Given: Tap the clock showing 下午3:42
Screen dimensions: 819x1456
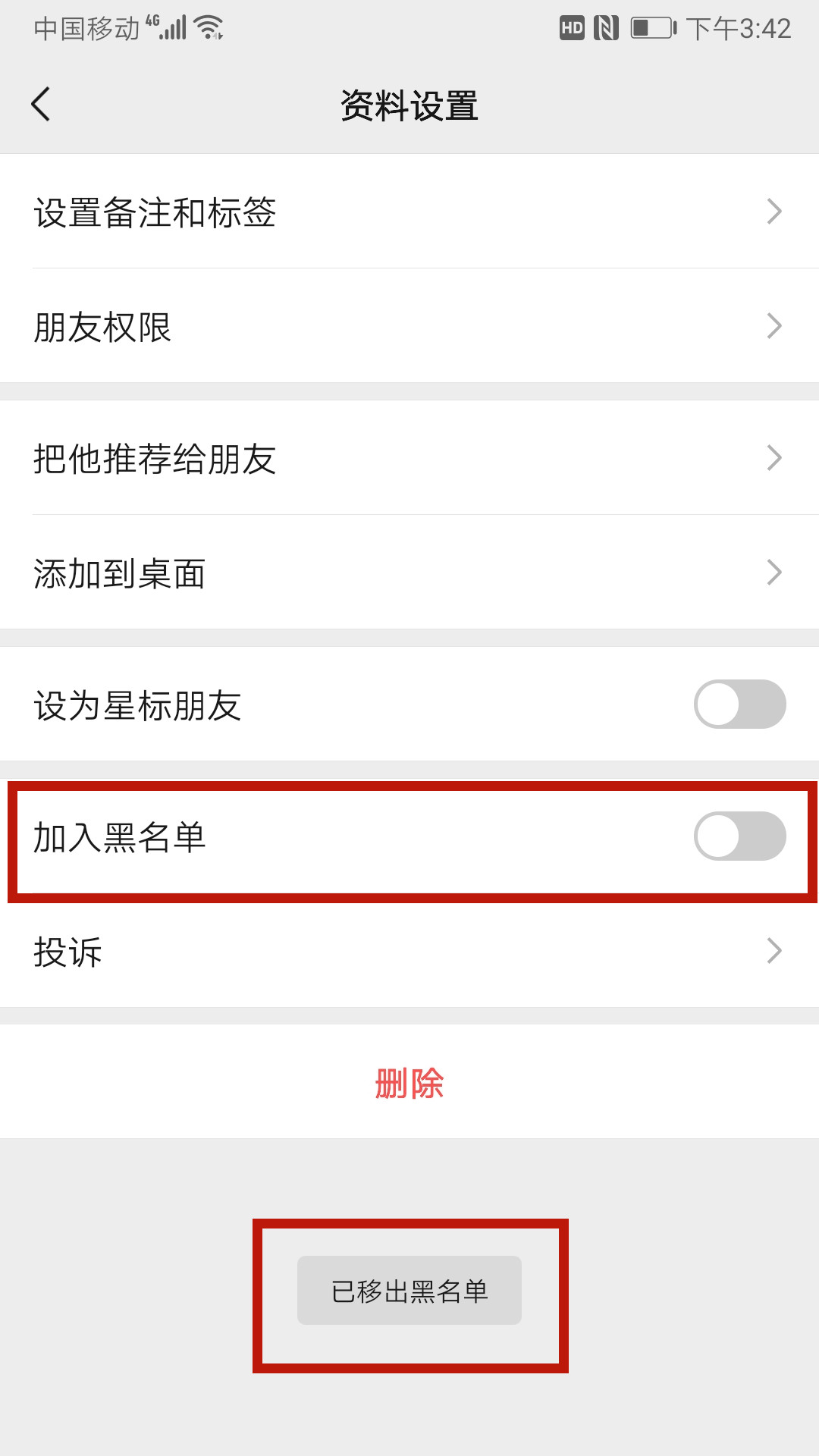Looking at the screenshot, I should coord(739,28).
